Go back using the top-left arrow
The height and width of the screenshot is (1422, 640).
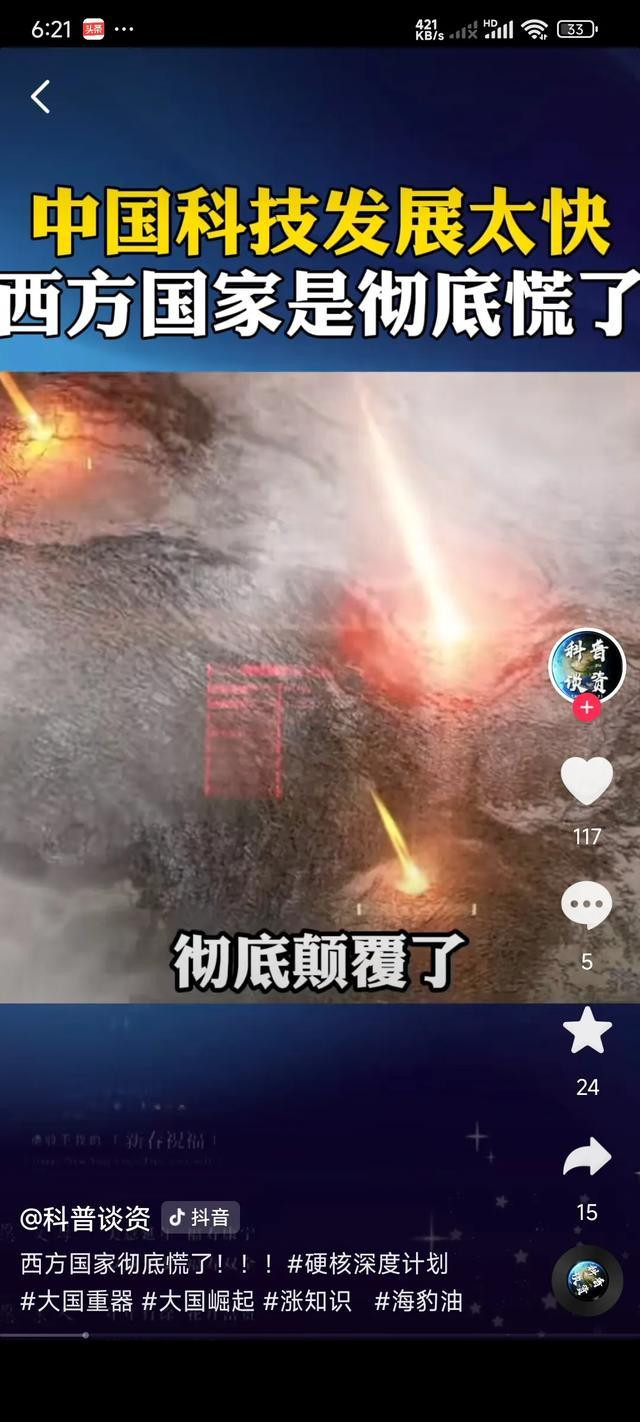[40, 97]
